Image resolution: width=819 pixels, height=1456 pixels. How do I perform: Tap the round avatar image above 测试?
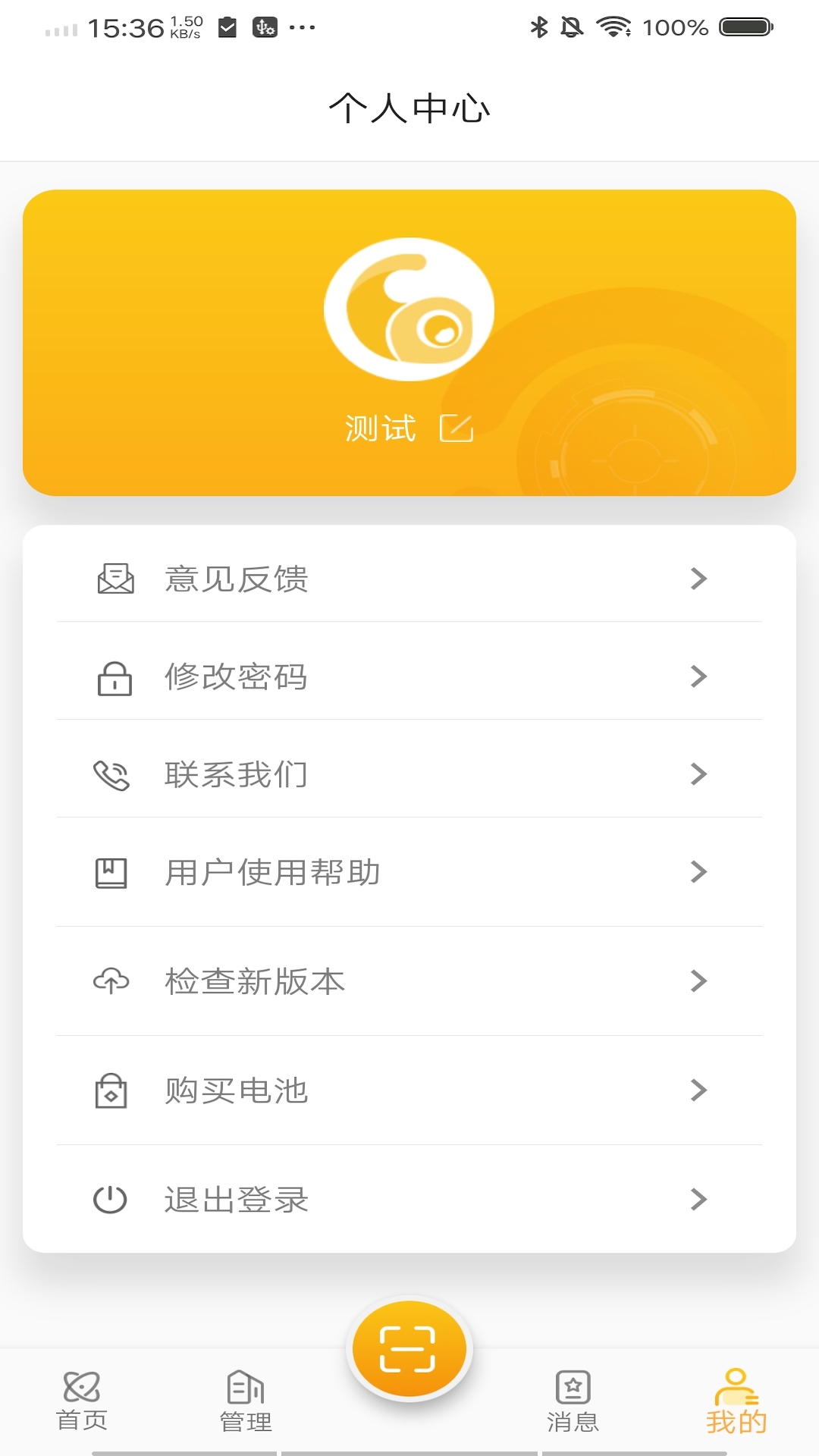[409, 307]
